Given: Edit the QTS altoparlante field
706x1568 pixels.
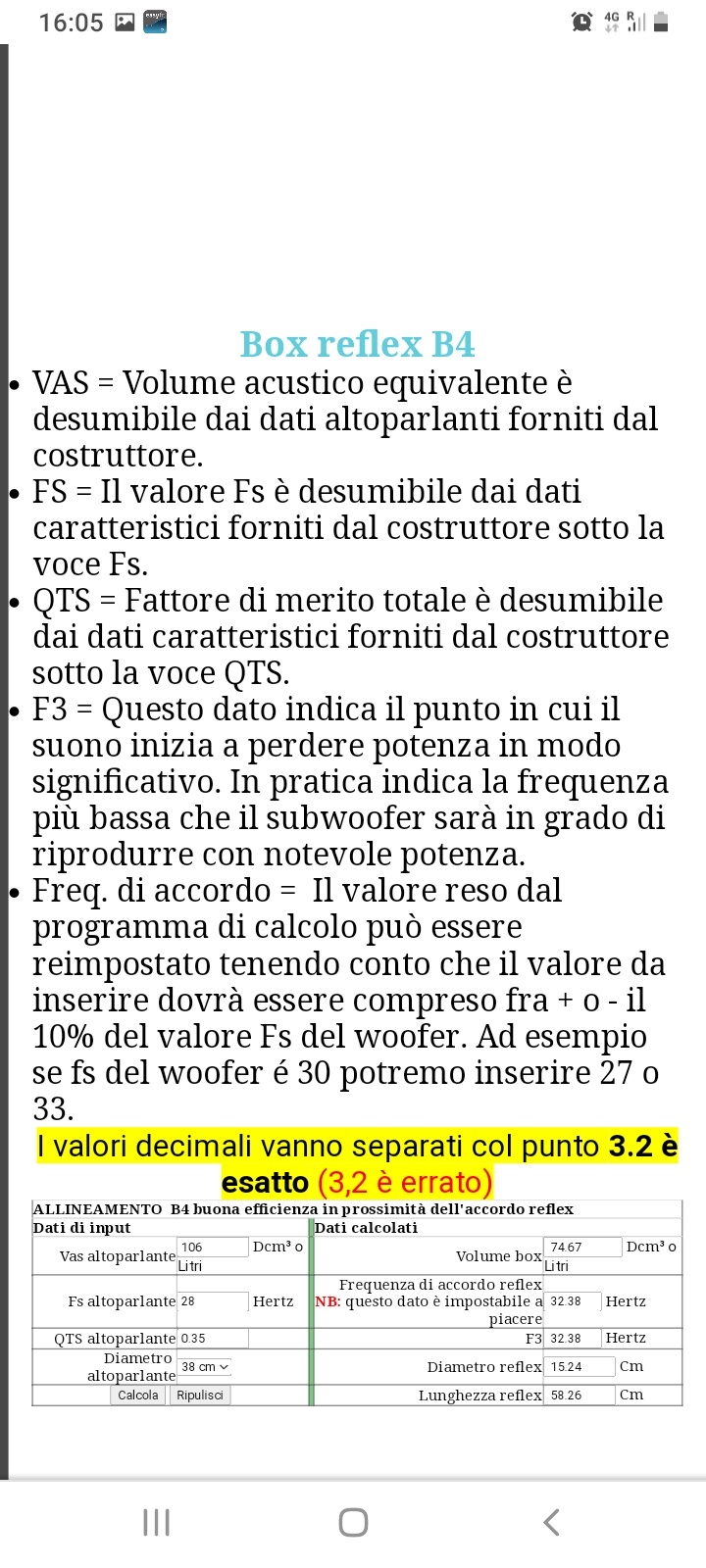Looking at the screenshot, I should (213, 1338).
